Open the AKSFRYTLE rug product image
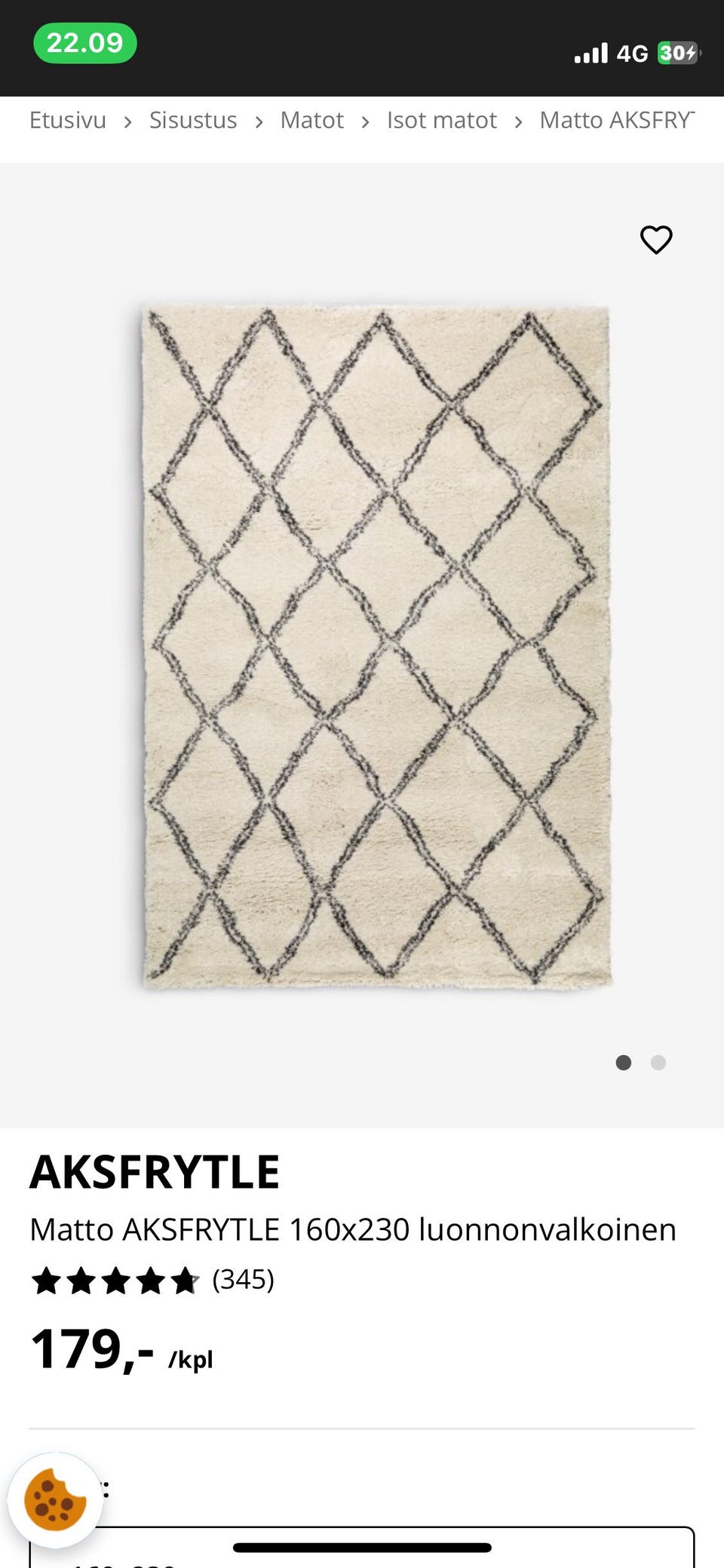The height and width of the screenshot is (1568, 724). [x=376, y=647]
